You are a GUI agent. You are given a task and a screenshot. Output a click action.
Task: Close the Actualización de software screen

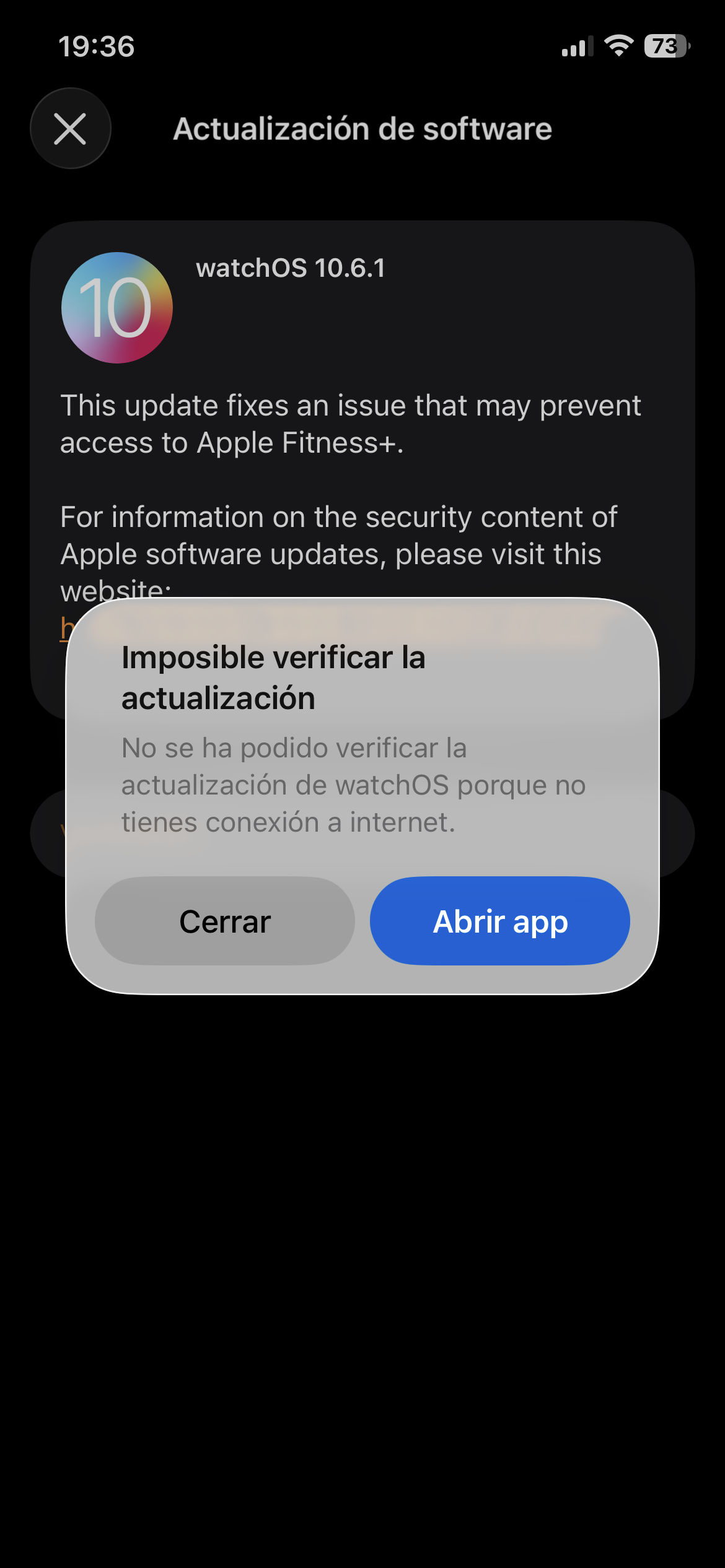(71, 129)
